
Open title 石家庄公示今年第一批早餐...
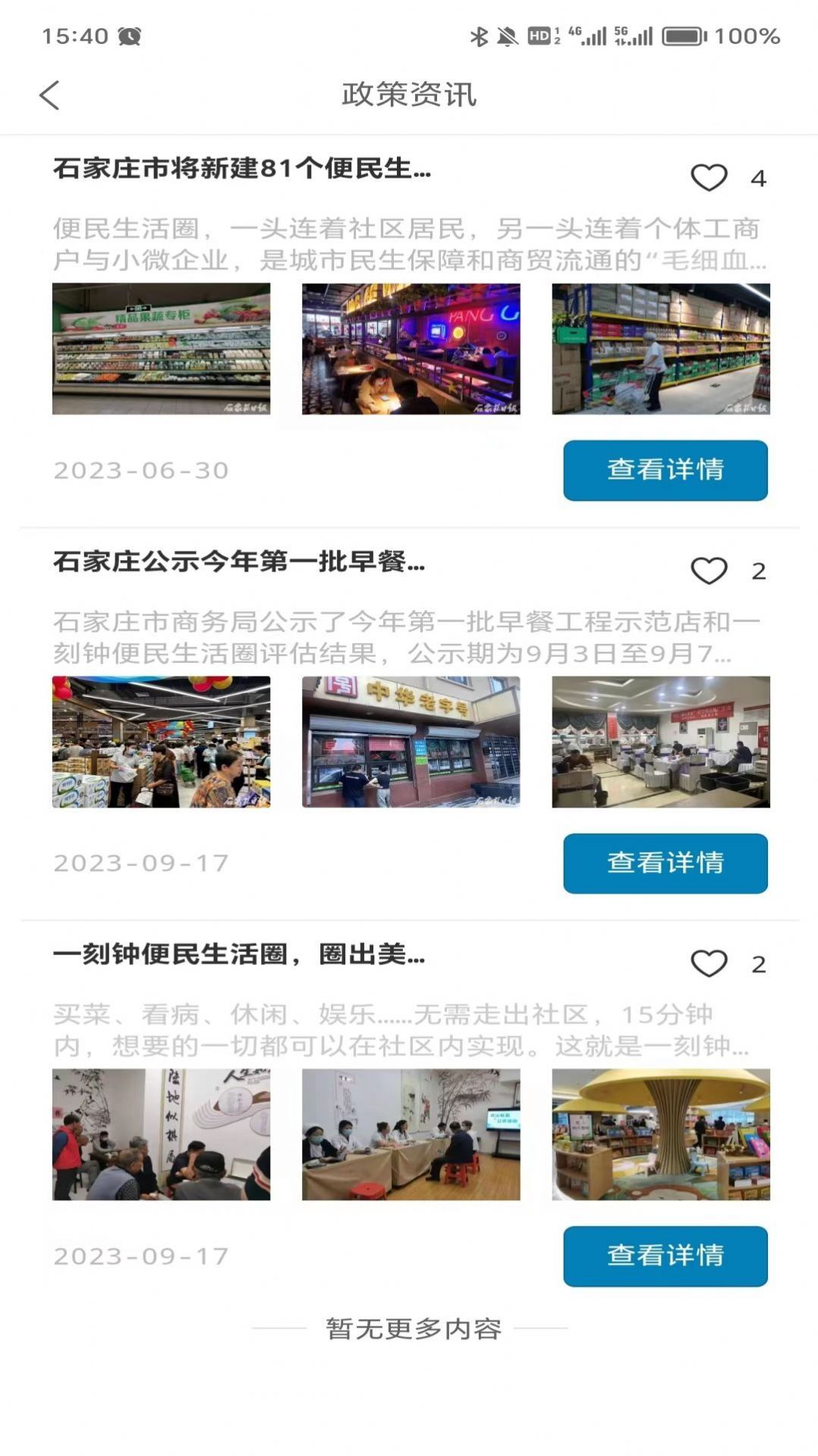pos(238,564)
